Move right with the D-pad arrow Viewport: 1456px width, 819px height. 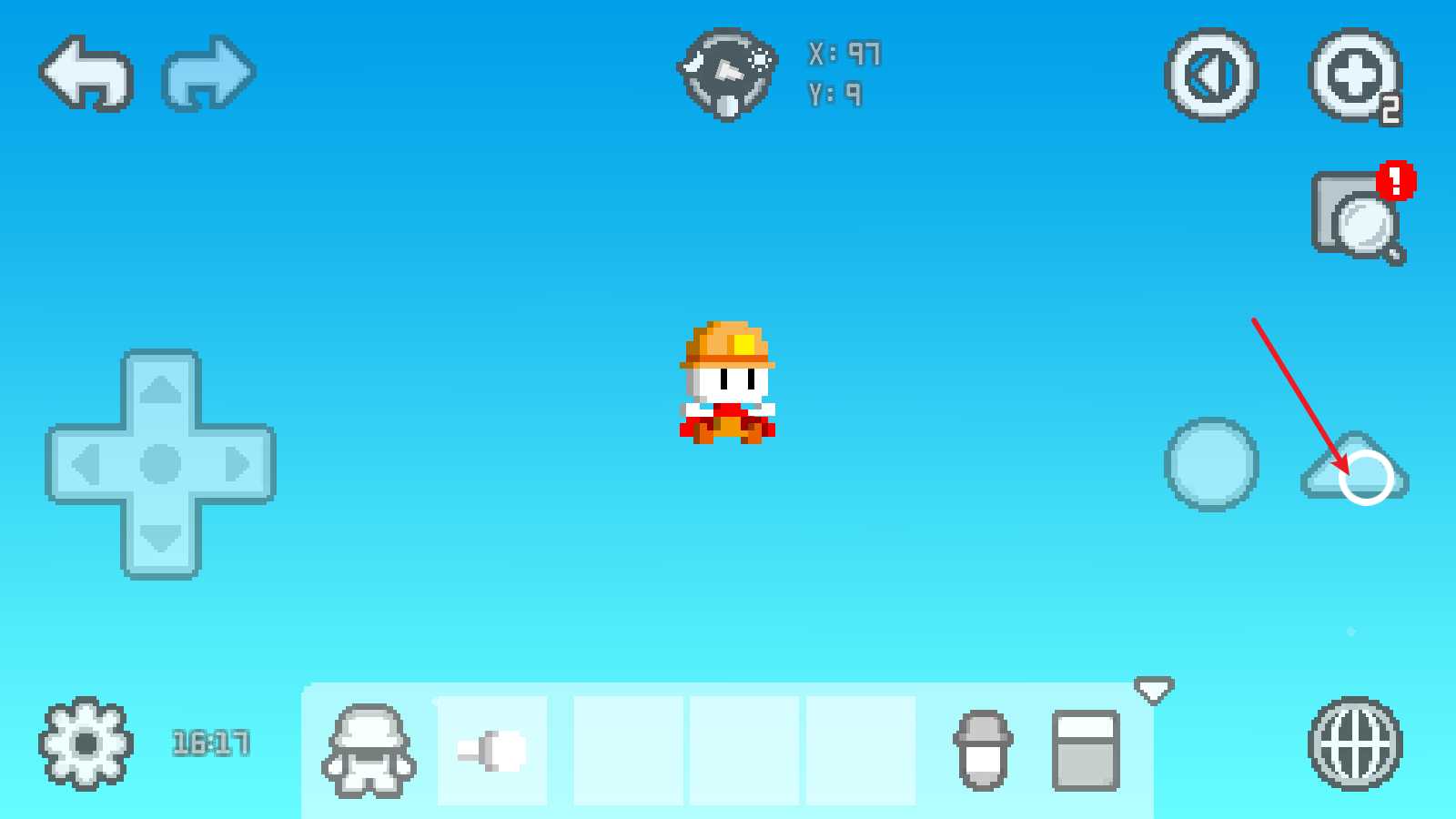(237, 464)
